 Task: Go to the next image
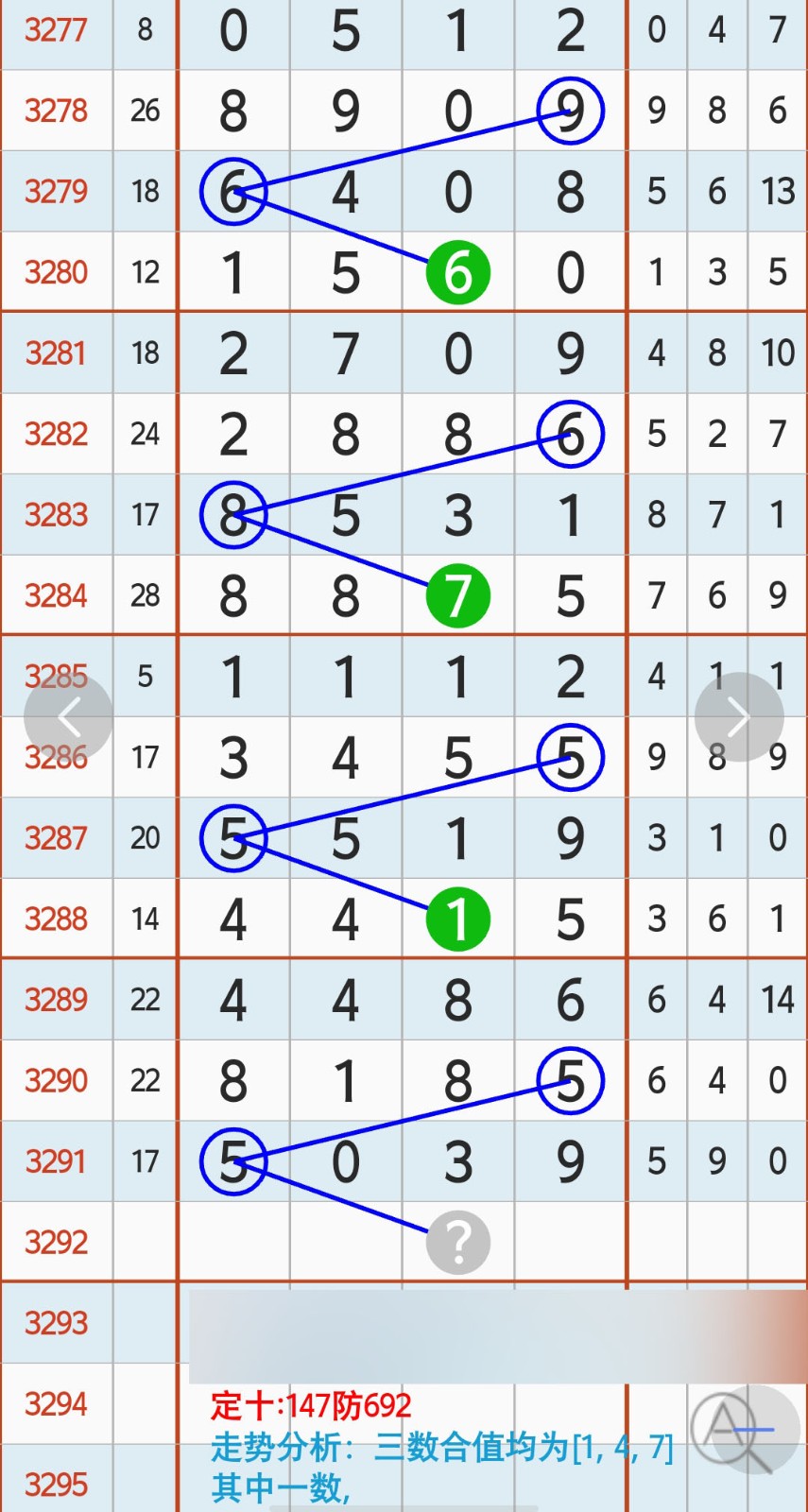[x=739, y=717]
